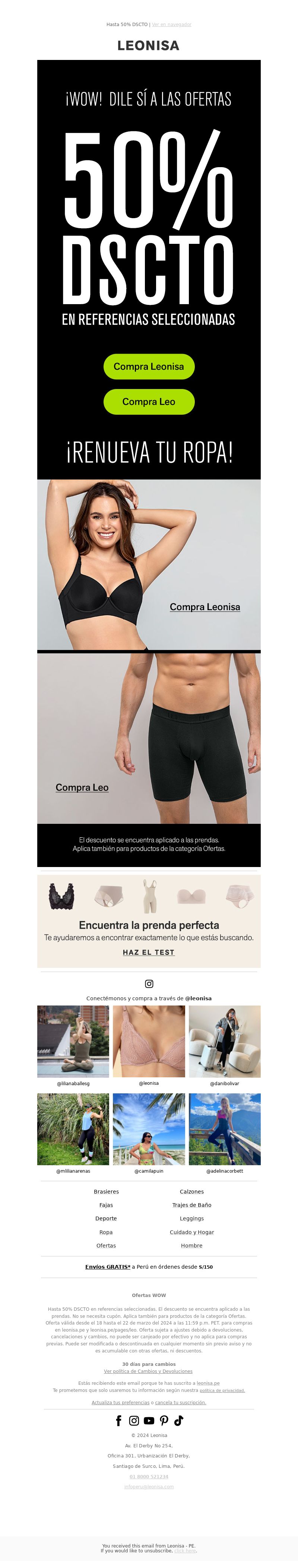Tap 'cancela tu suscripción'
The image size is (298, 1568).
(x=180, y=1402)
